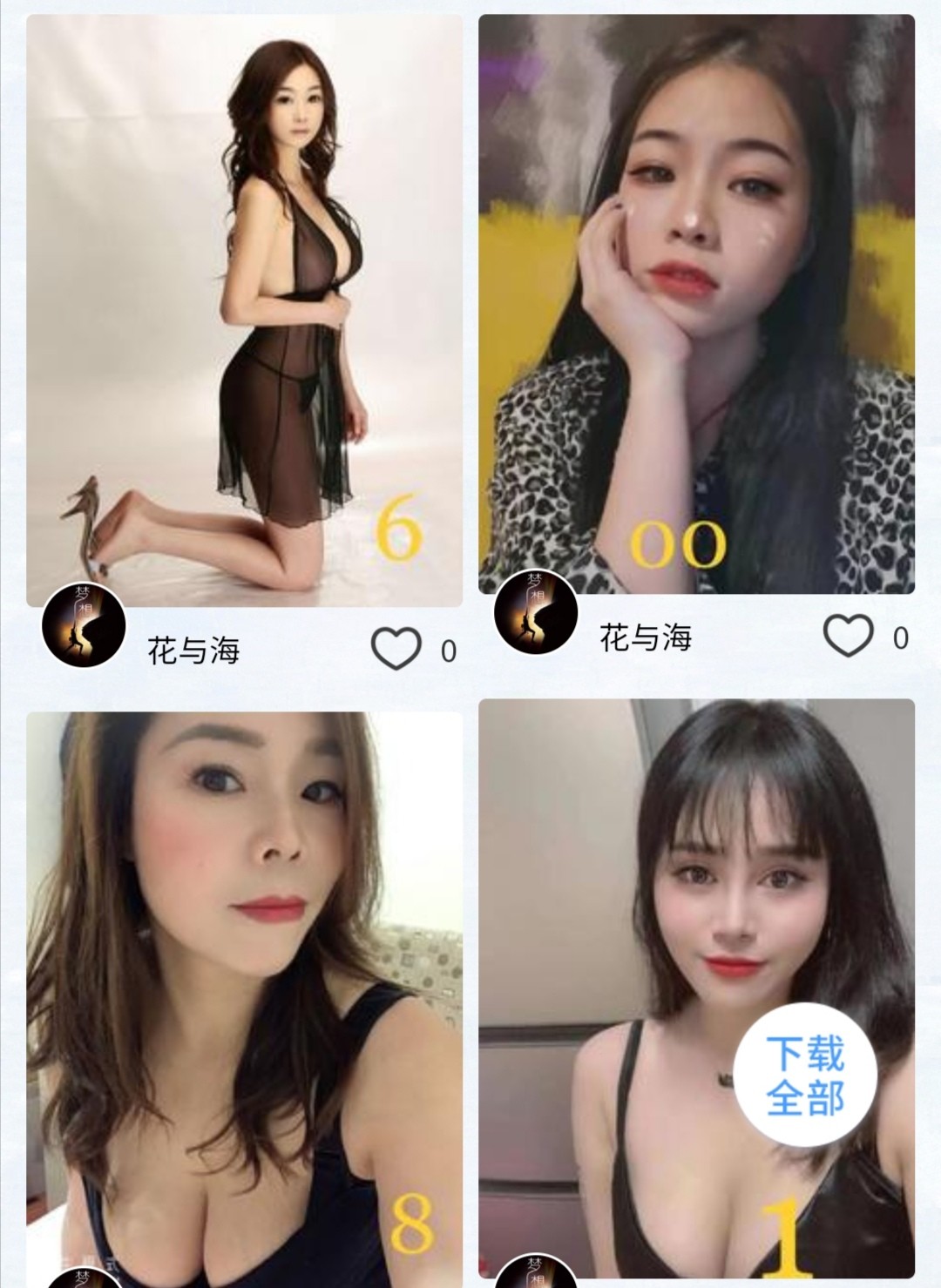The height and width of the screenshot is (1288, 941).
Task: Like the photo of the woman in black lingerie
Action: click(396, 646)
